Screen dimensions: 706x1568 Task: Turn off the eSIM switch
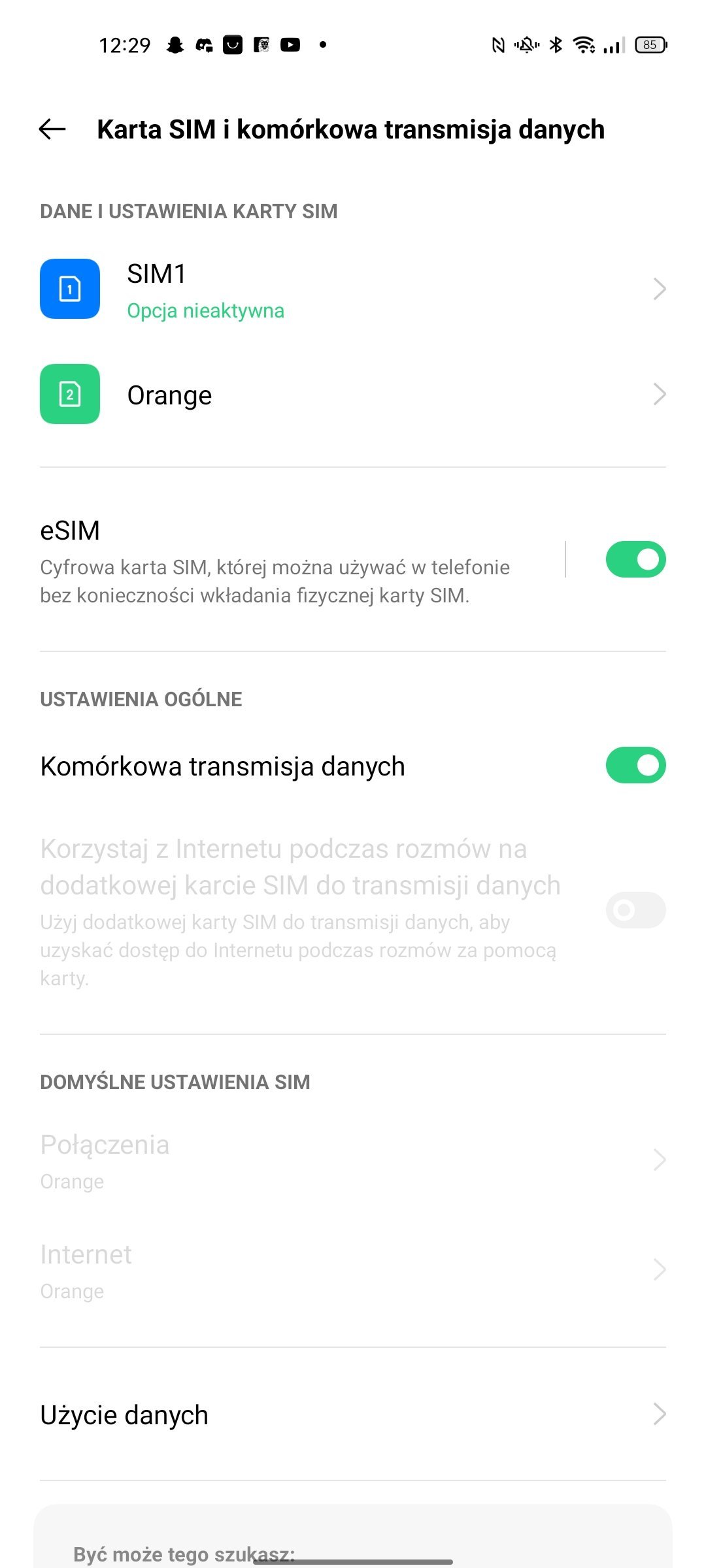(x=635, y=559)
